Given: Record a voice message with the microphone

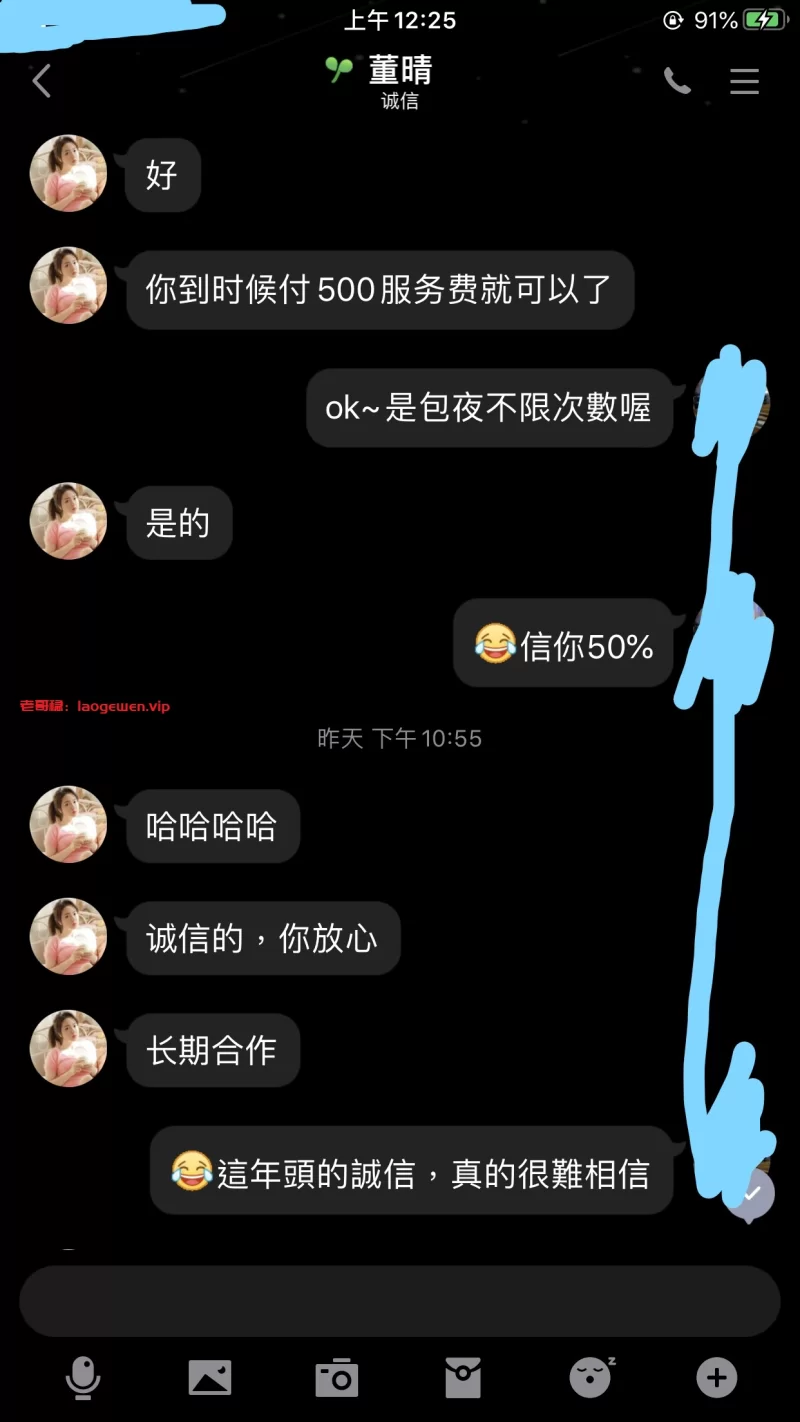Looking at the screenshot, I should 83,1378.
